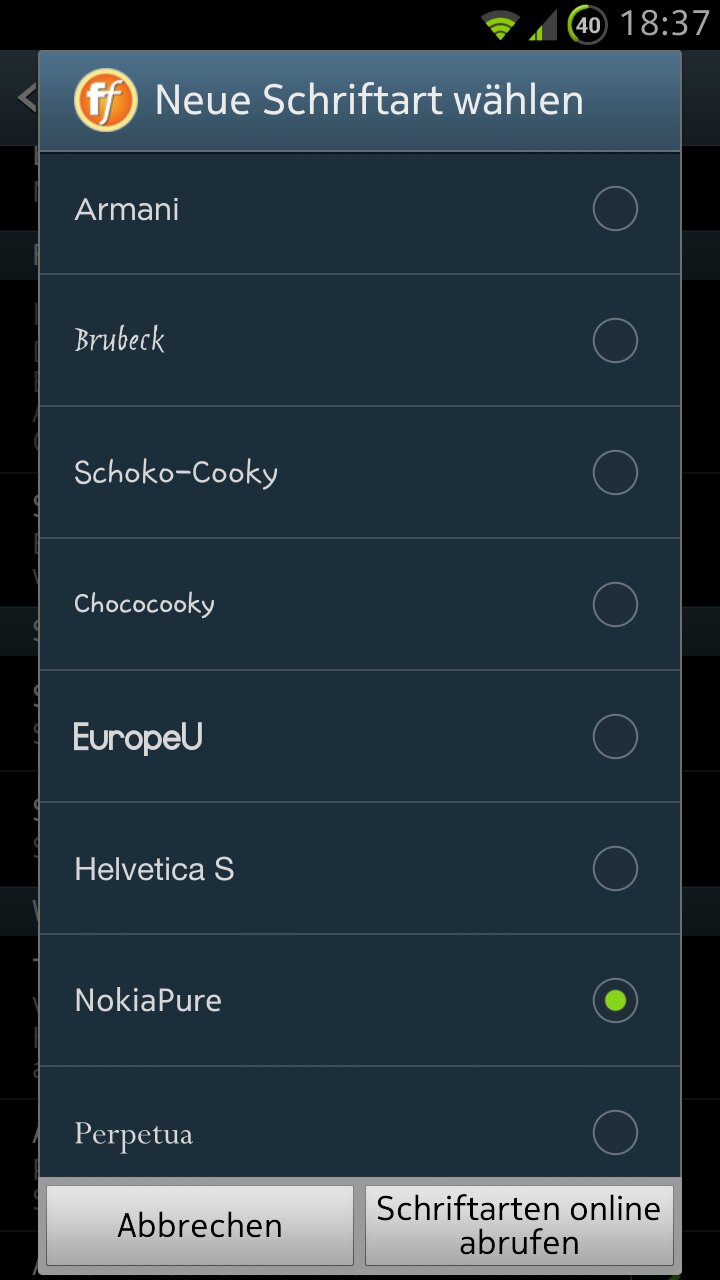Select the Helvetica S font
Image resolution: width=720 pixels, height=1280 pixels.
(360, 868)
